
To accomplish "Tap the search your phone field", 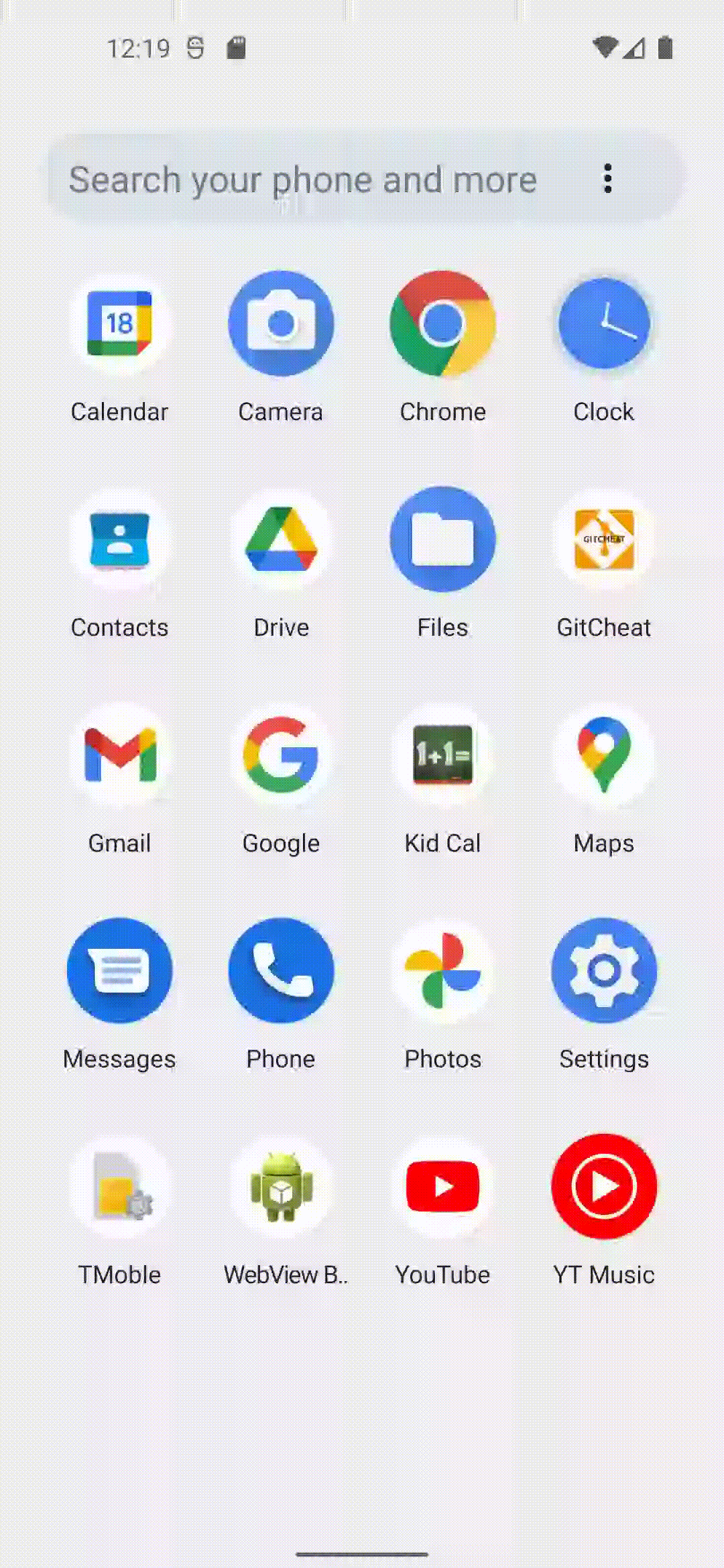I will (302, 180).
